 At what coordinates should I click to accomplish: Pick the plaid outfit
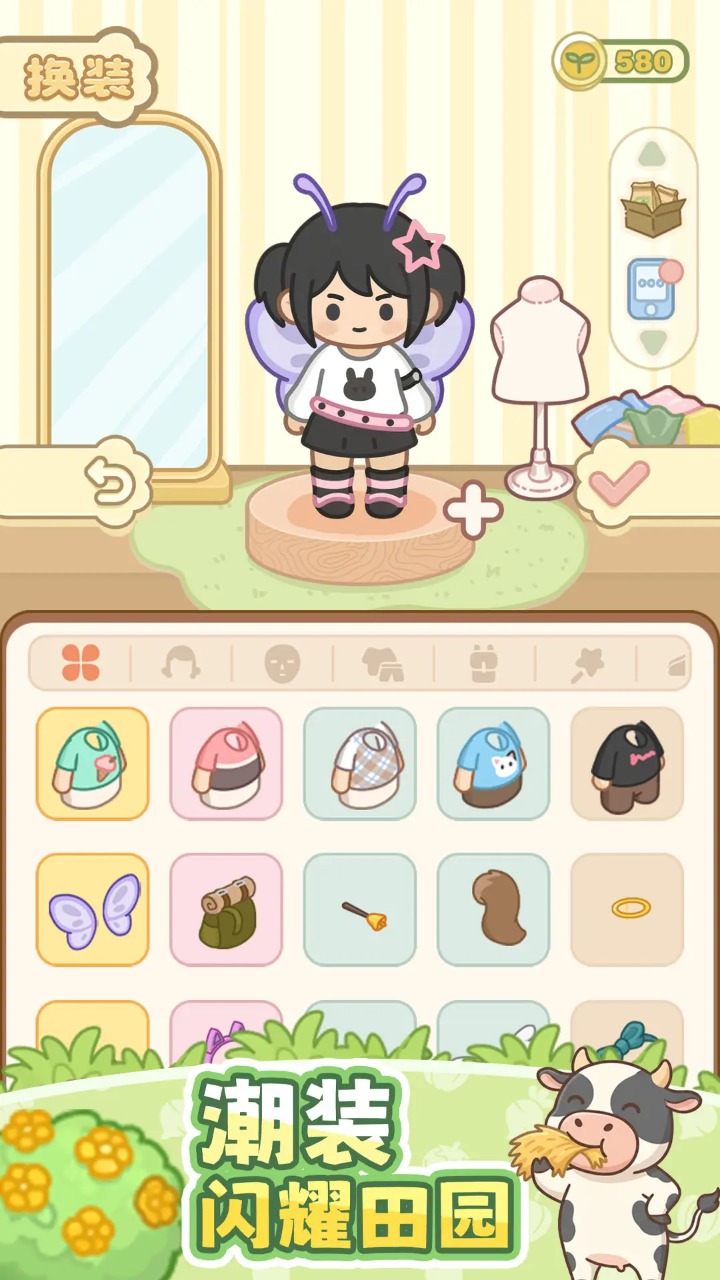pyautogui.click(x=360, y=764)
